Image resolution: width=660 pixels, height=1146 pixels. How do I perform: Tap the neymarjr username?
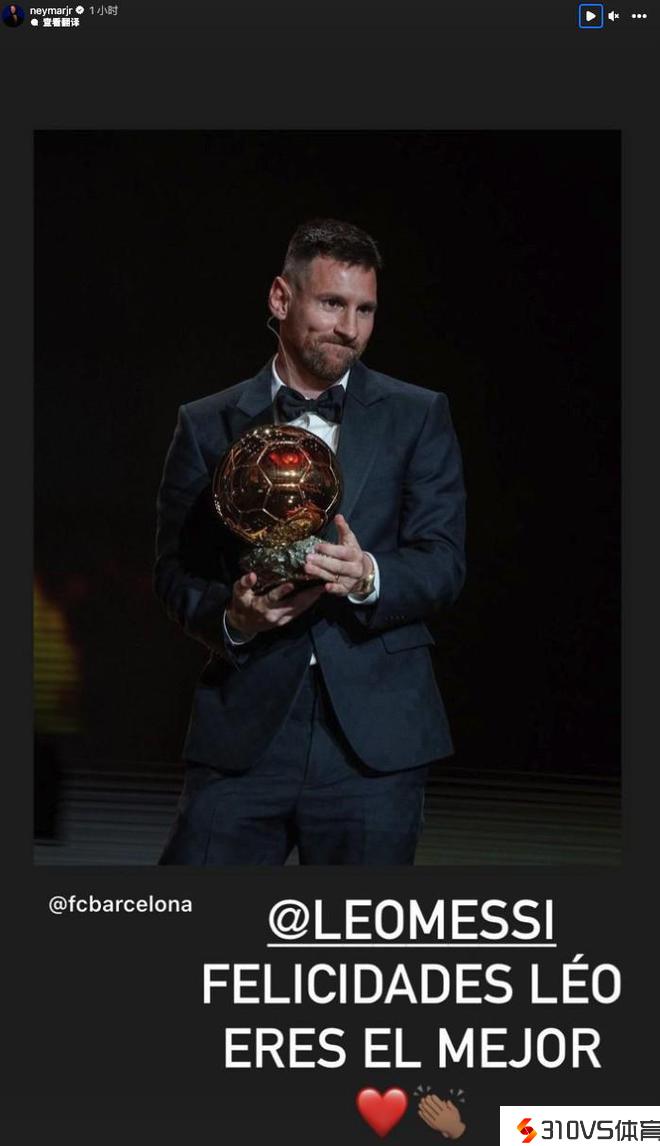click(x=51, y=10)
